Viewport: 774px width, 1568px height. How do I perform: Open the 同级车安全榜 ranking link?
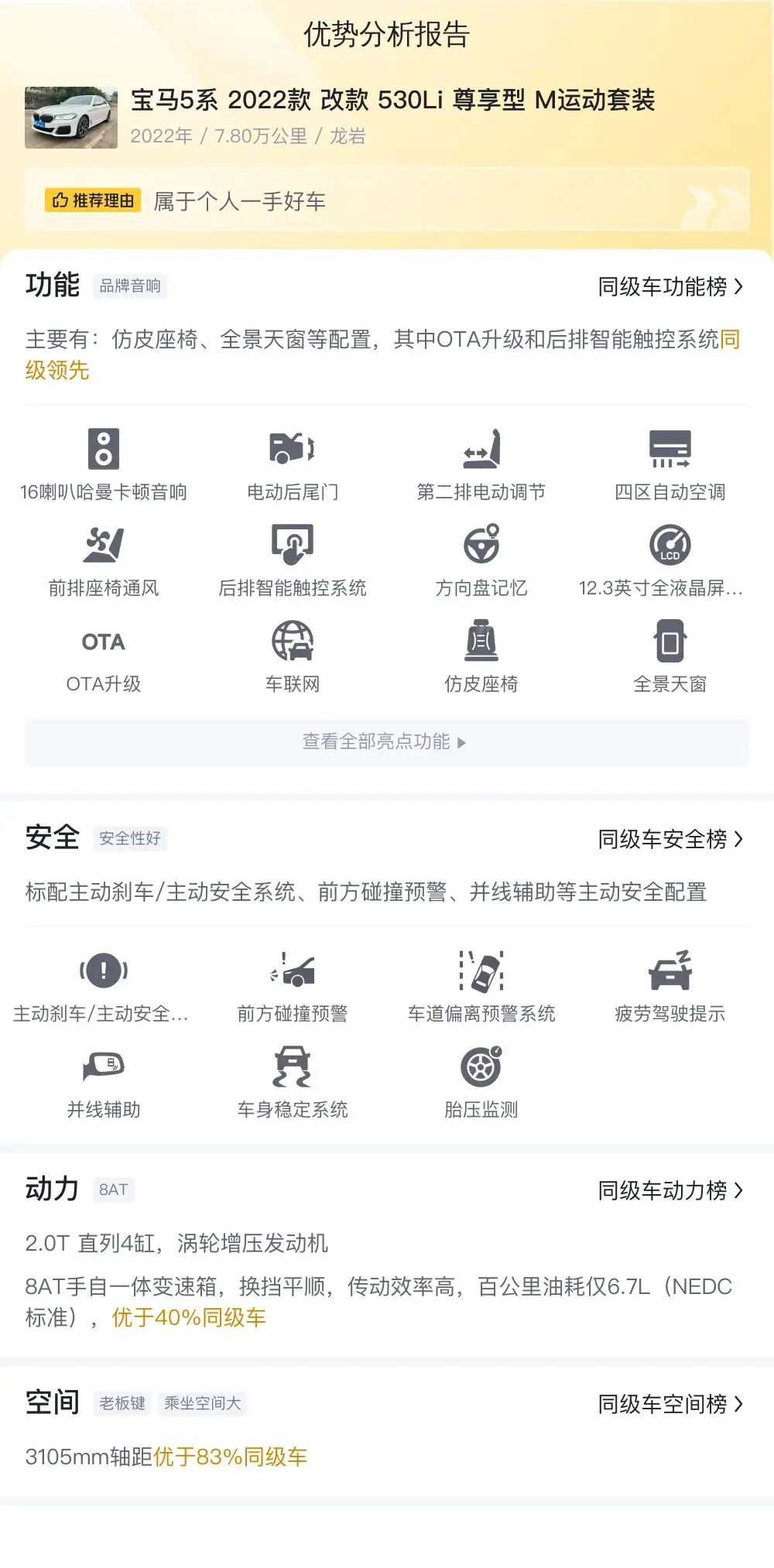[670, 840]
